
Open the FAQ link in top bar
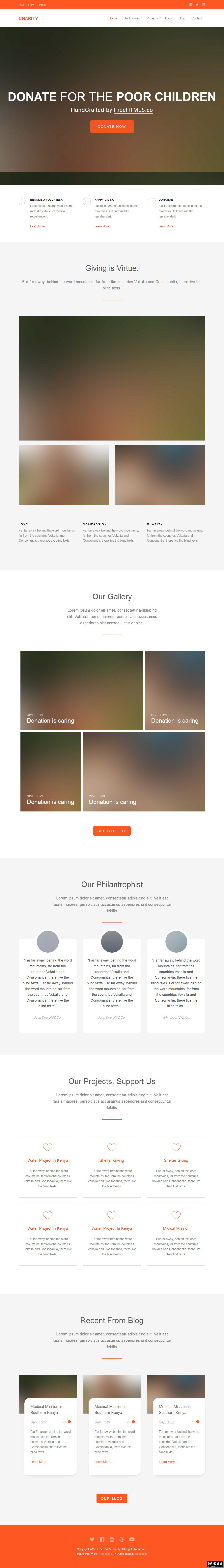21,4
